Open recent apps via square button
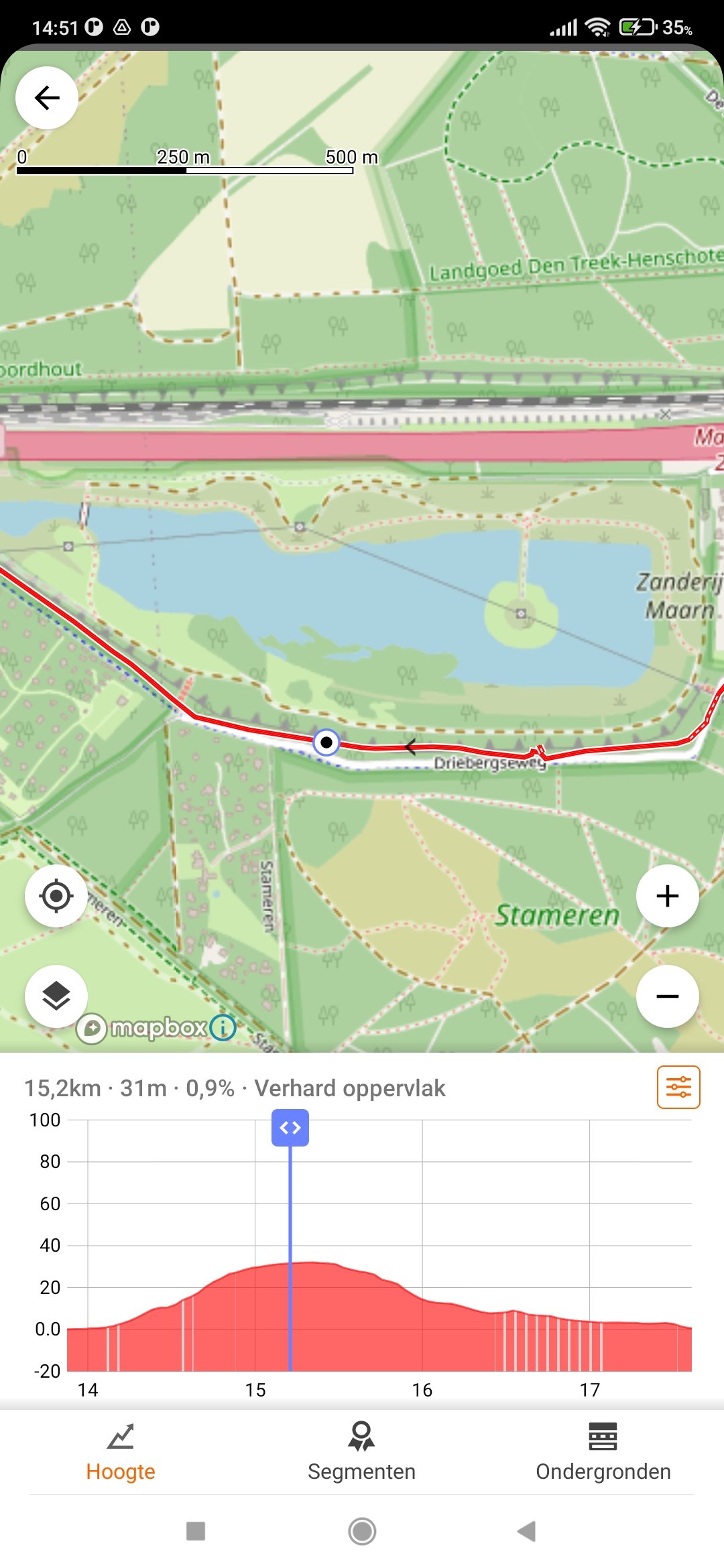Image resolution: width=724 pixels, height=1568 pixels. pyautogui.click(x=196, y=1531)
